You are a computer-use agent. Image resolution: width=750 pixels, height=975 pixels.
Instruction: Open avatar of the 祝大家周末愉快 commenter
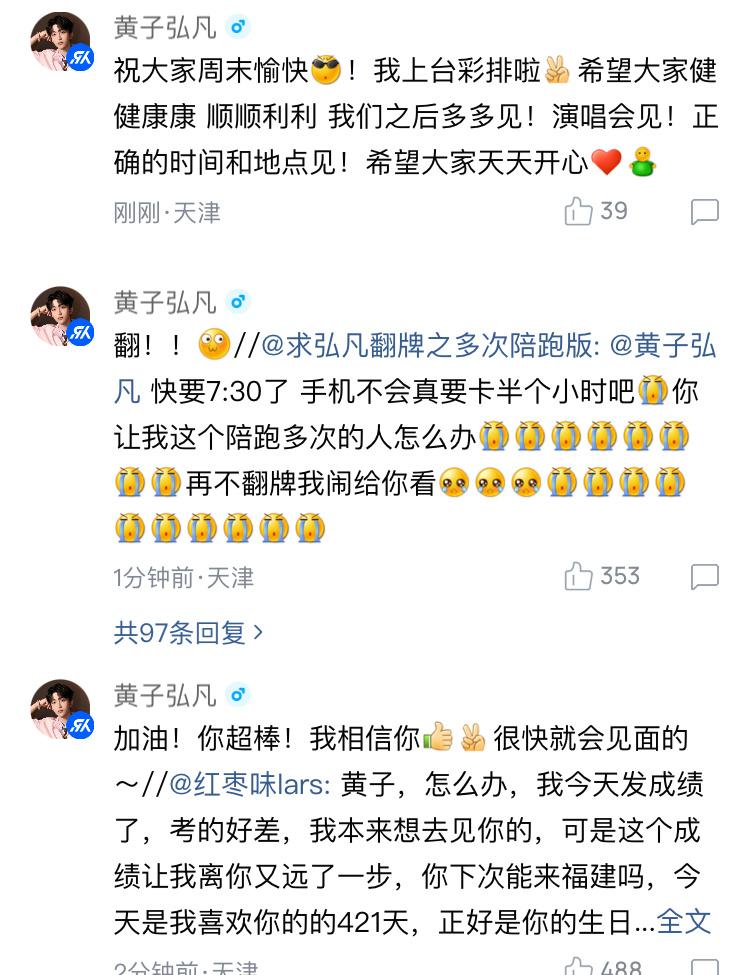click(62, 42)
